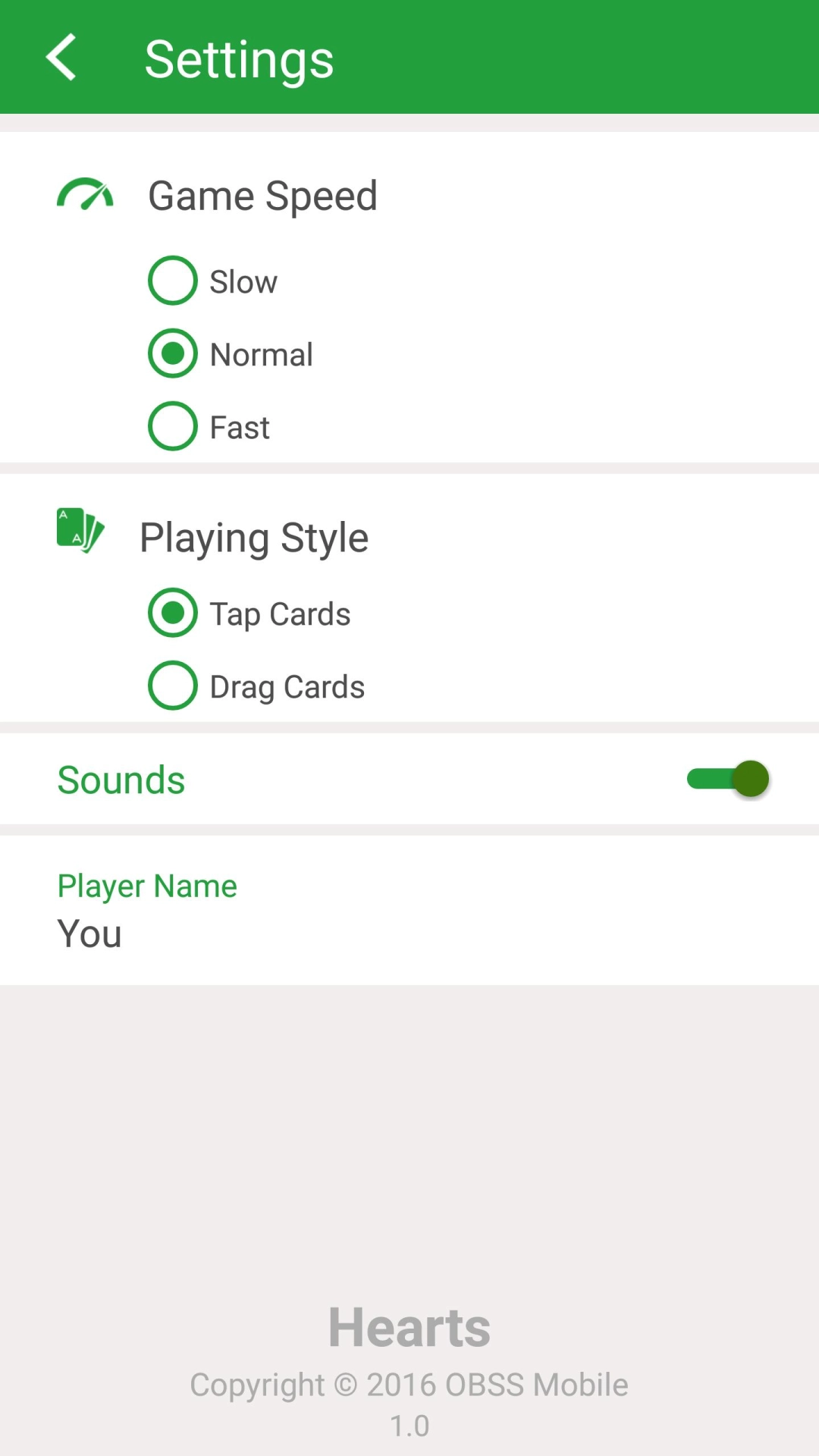Select Tap Cards playing style
The image size is (819, 1456).
(x=173, y=613)
